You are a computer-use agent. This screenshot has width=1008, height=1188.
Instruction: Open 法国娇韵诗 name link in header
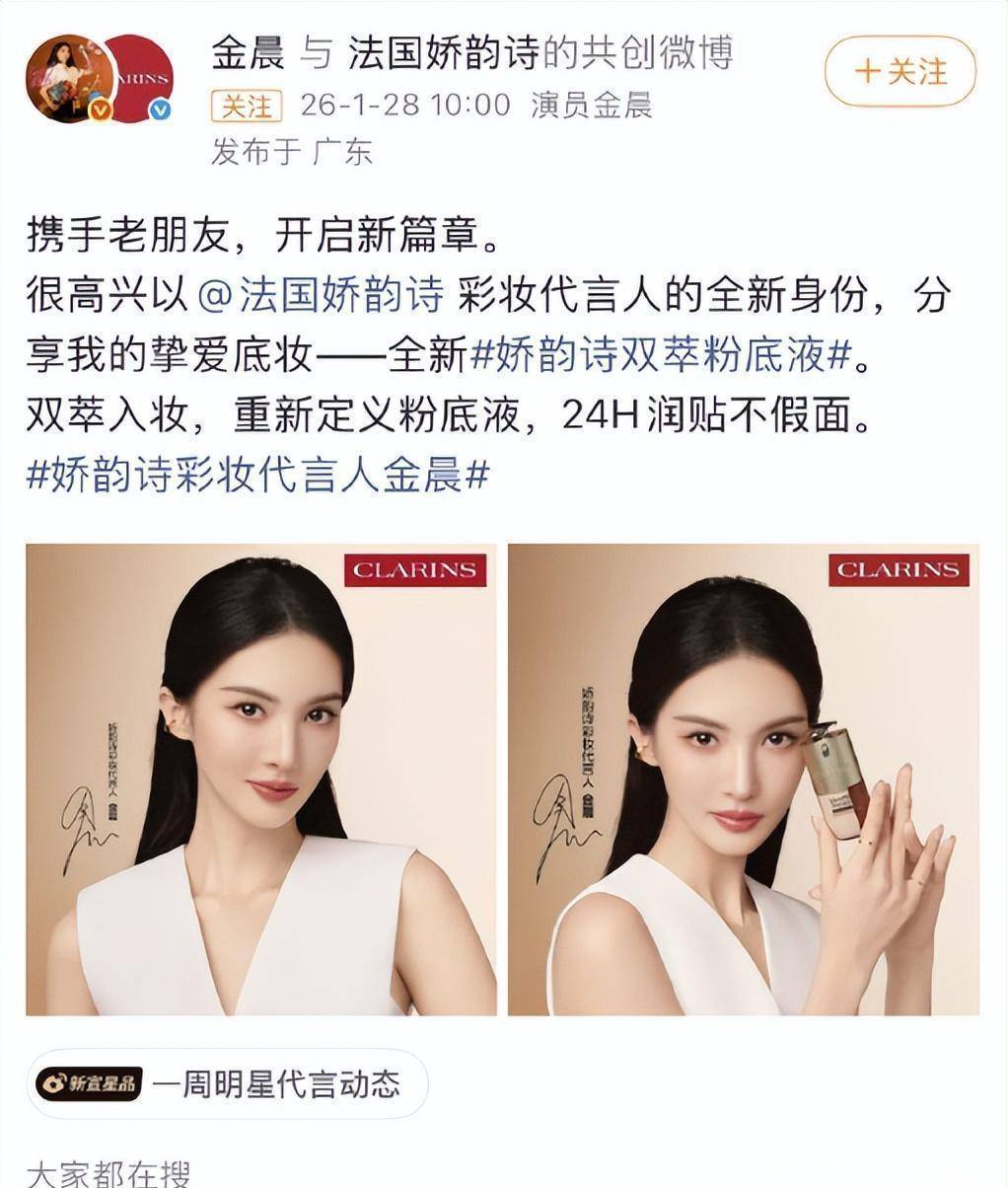[x=443, y=53]
